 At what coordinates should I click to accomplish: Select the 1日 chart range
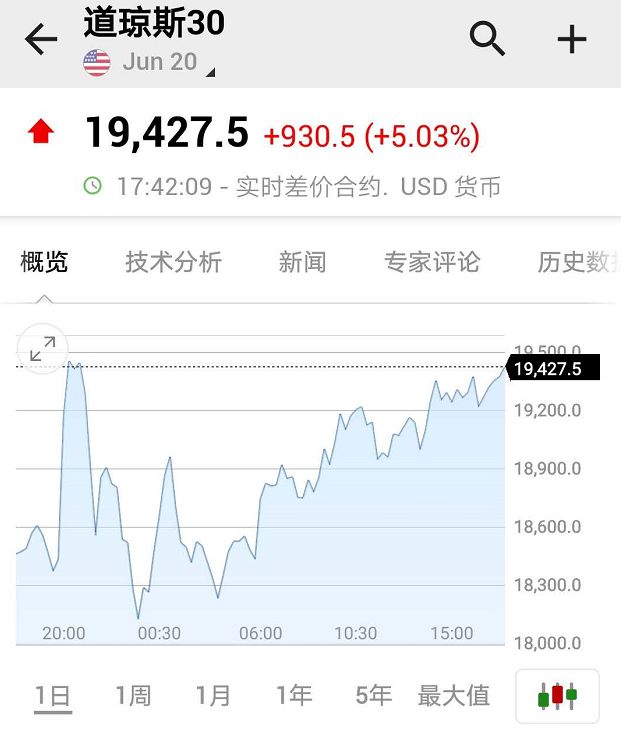pos(53,695)
